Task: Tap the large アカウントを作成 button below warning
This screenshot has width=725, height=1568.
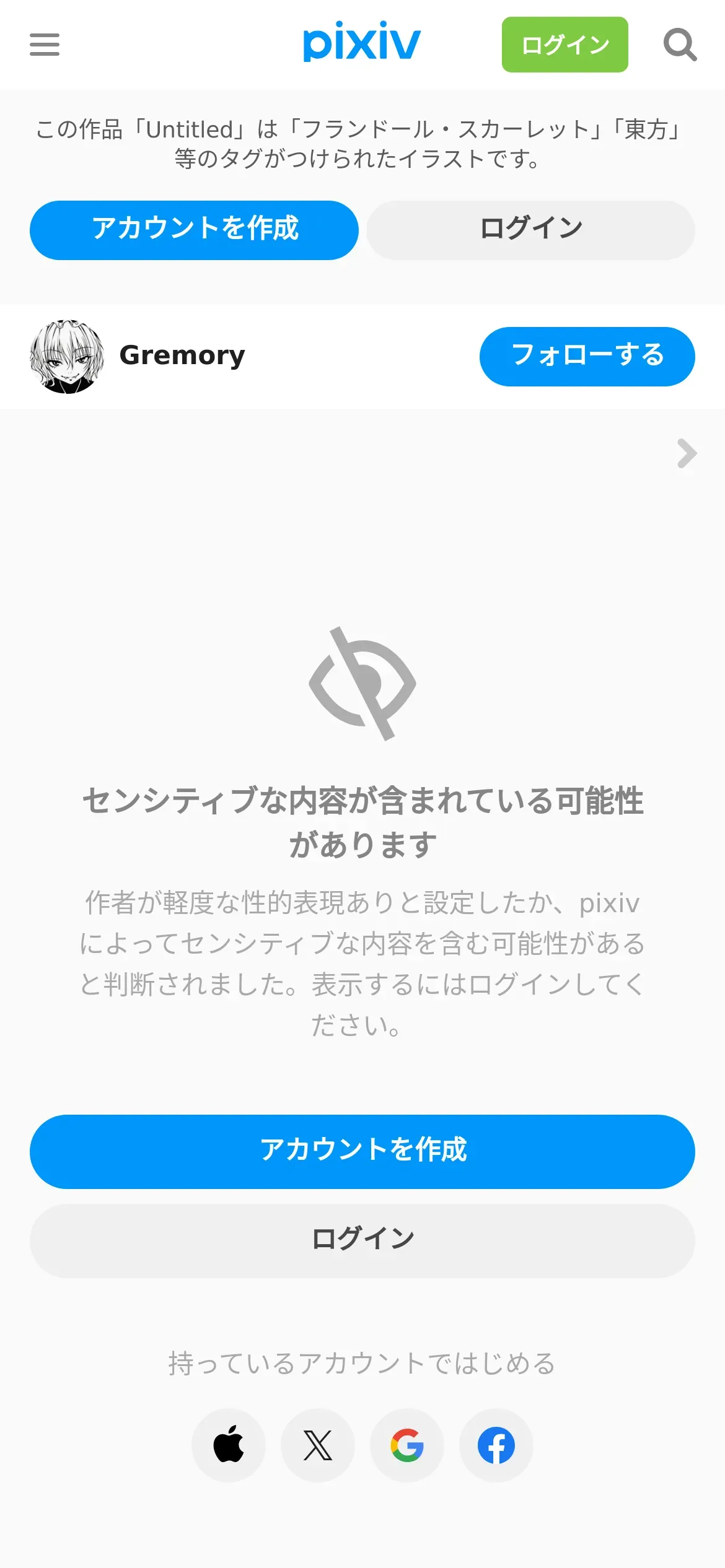Action: point(362,1151)
